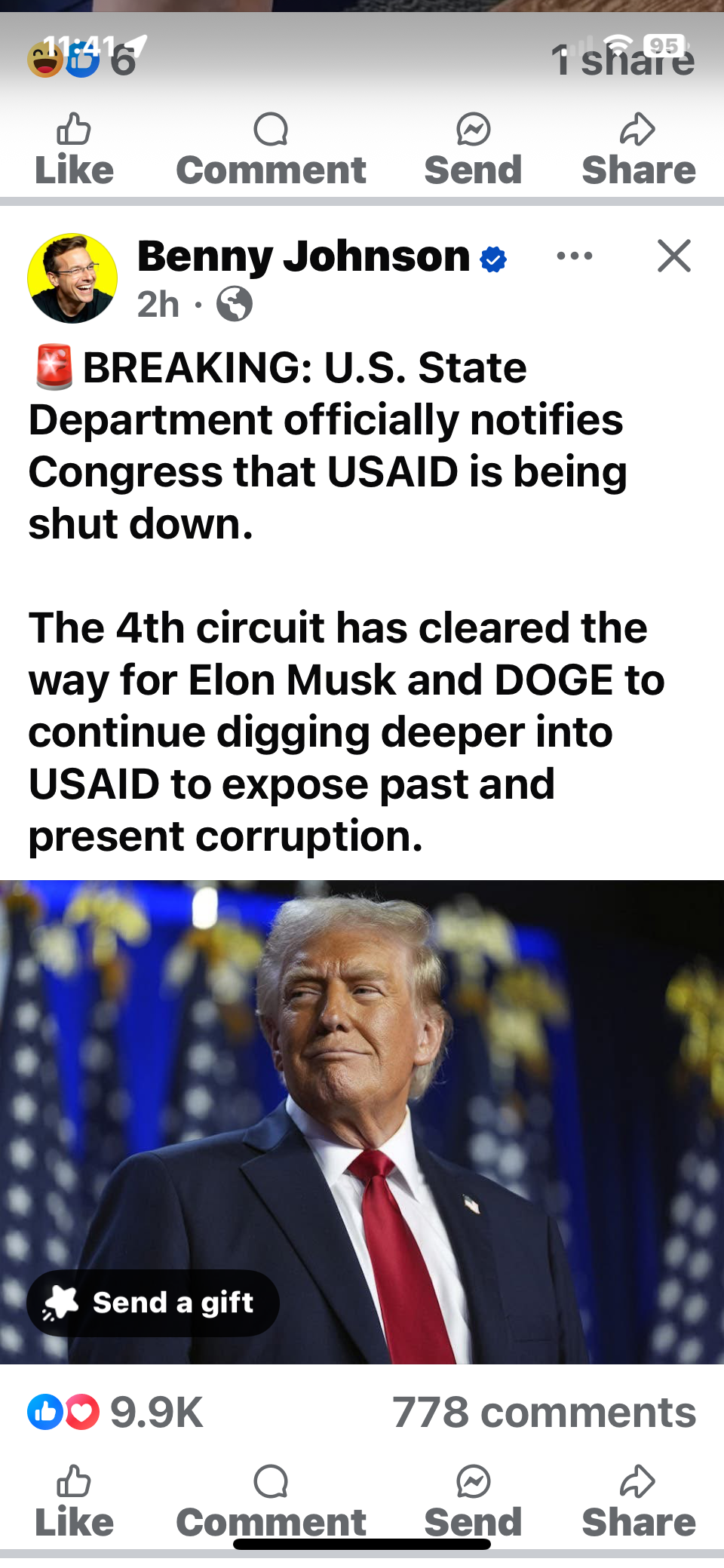The width and height of the screenshot is (724, 1568).
Task: Share the Benny Johnson post
Action: [638, 1501]
